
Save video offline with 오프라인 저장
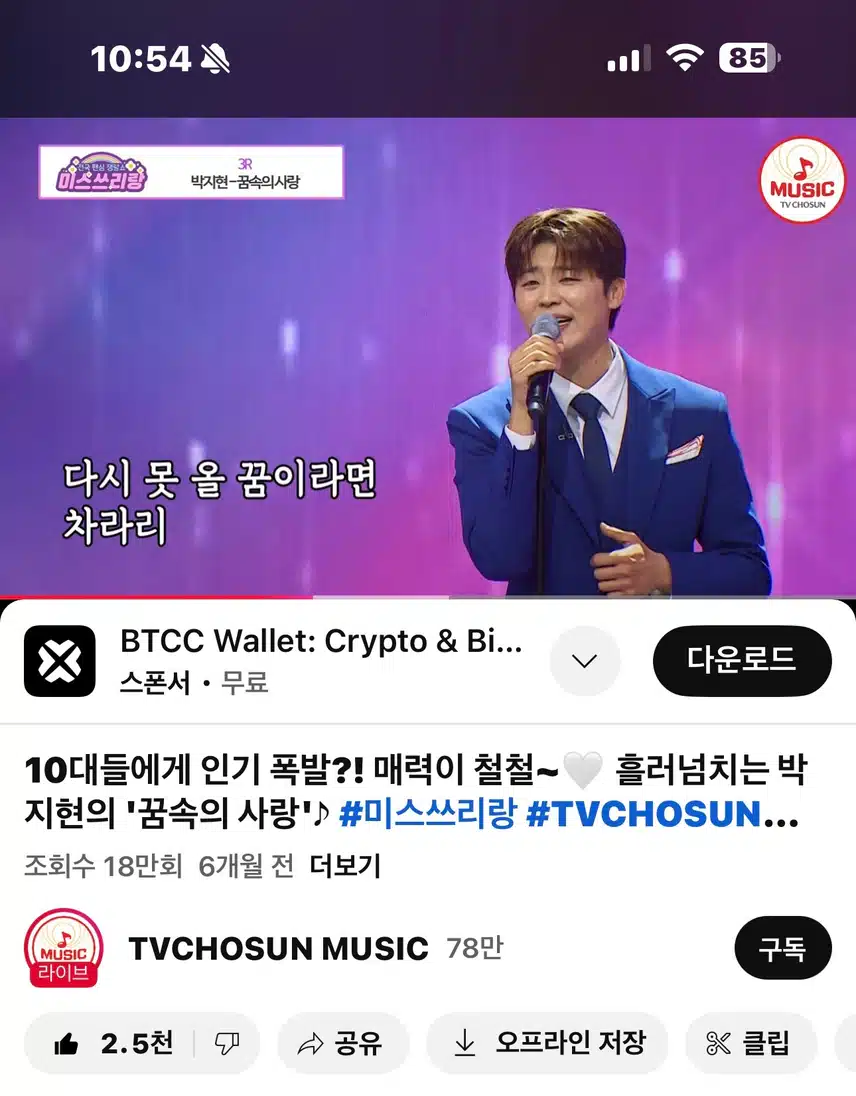coord(549,1044)
